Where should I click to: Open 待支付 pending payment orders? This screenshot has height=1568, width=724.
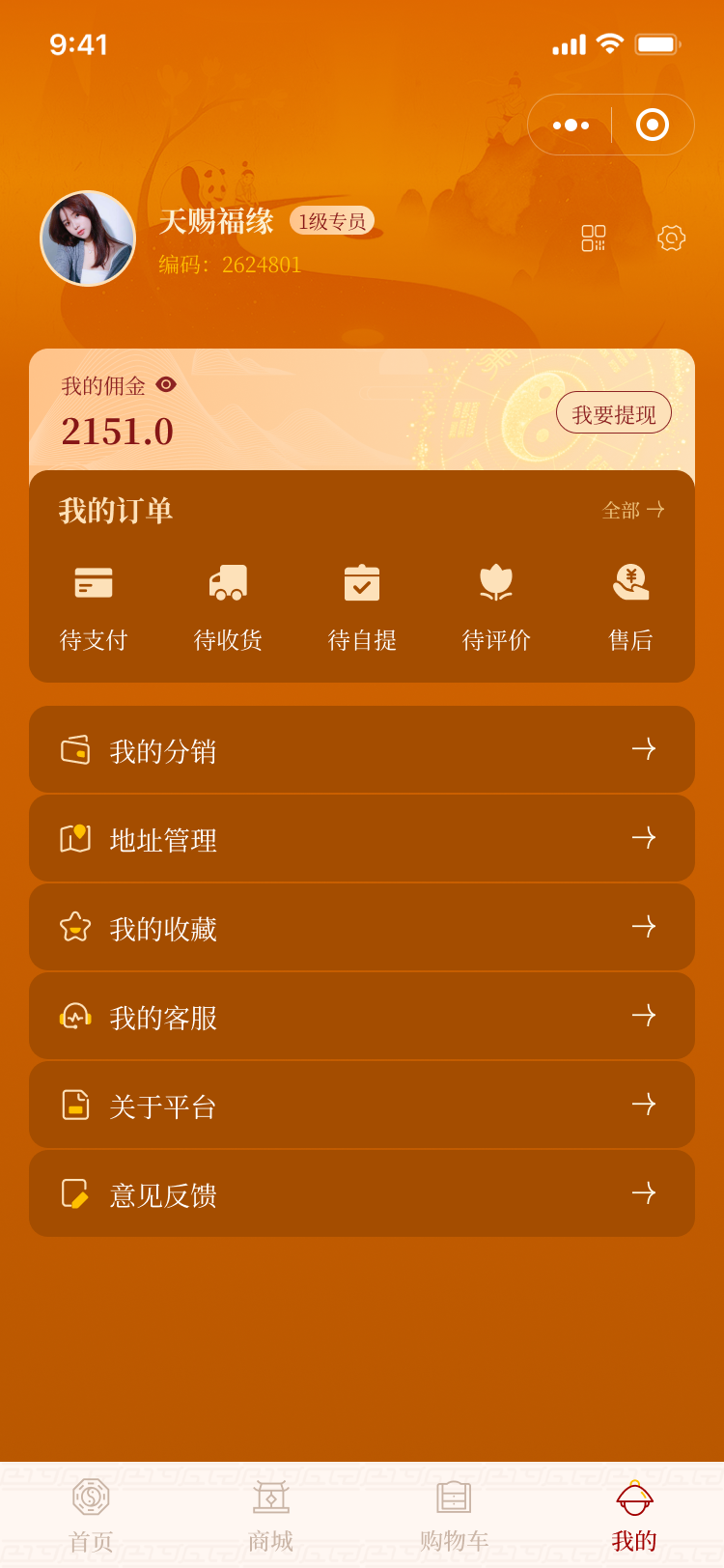point(94,607)
